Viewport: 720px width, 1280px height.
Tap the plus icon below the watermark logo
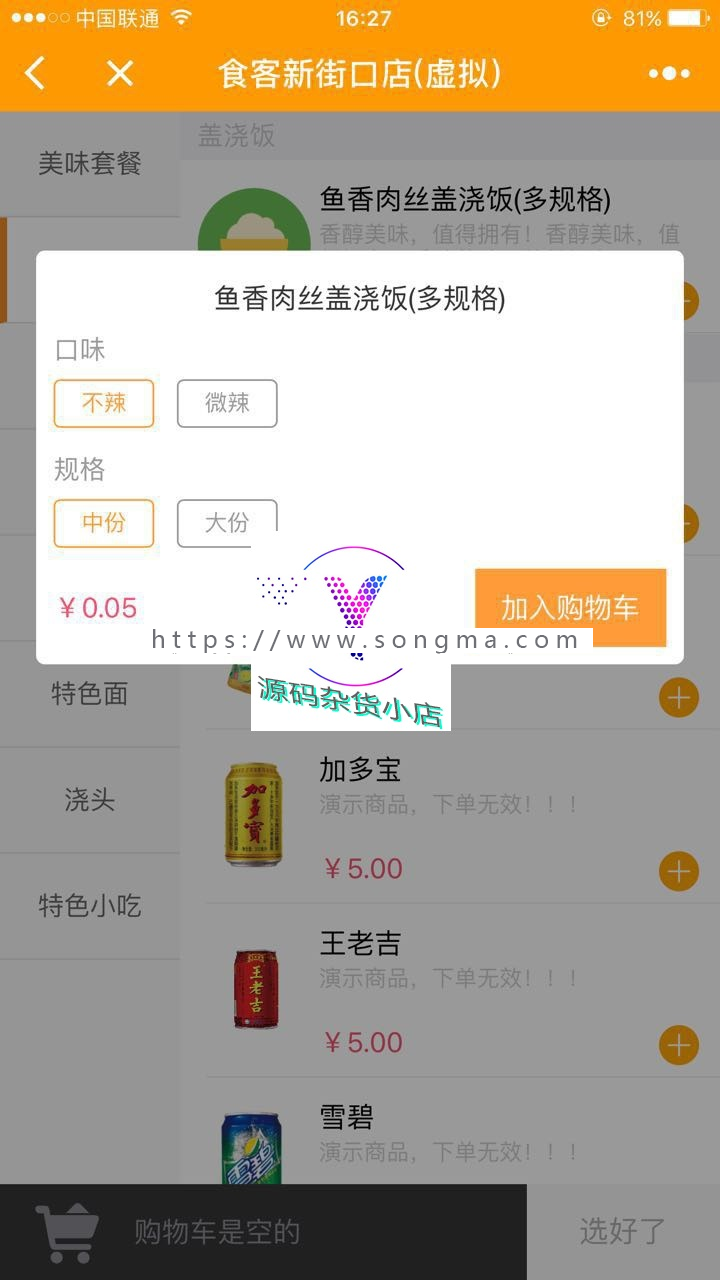pos(678,697)
